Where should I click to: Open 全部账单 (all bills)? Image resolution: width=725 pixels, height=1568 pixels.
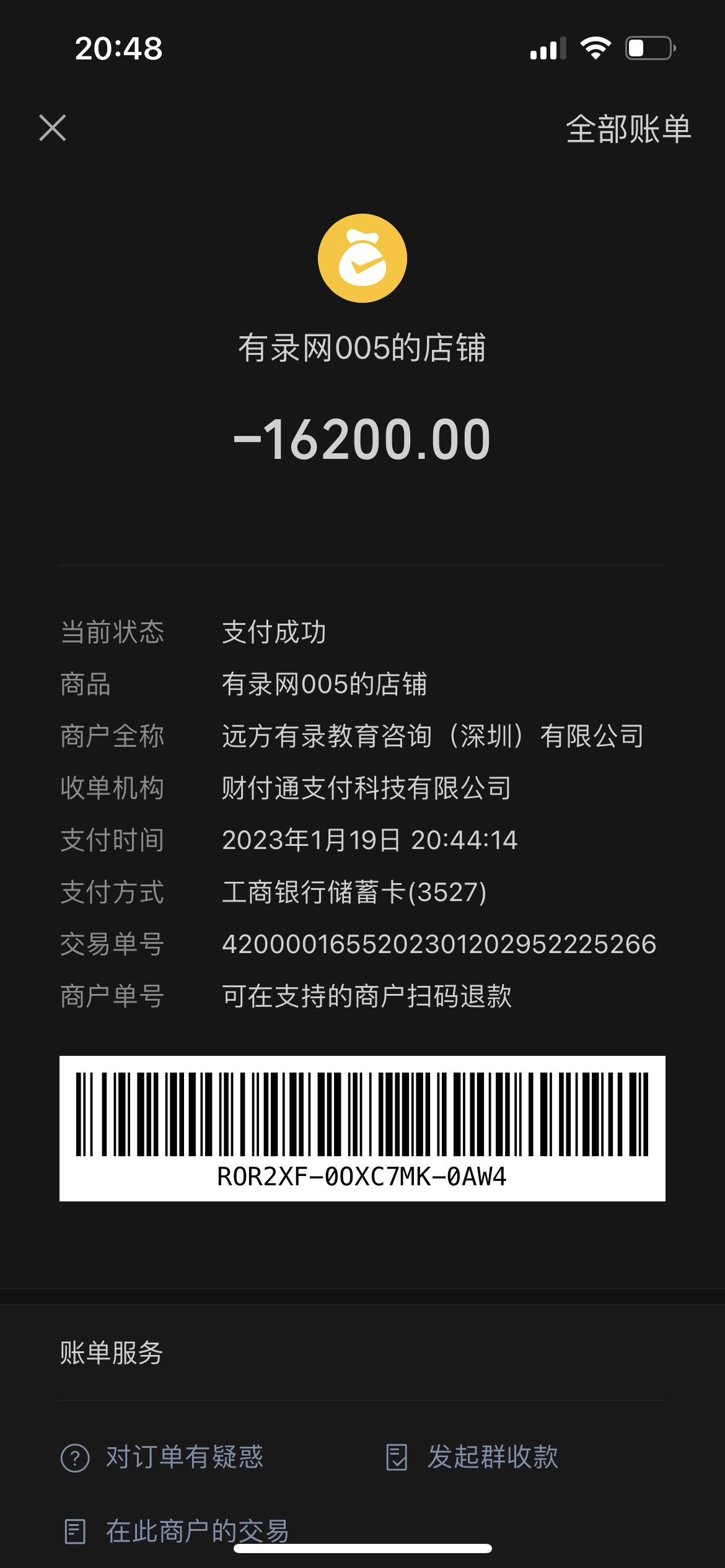click(x=628, y=129)
